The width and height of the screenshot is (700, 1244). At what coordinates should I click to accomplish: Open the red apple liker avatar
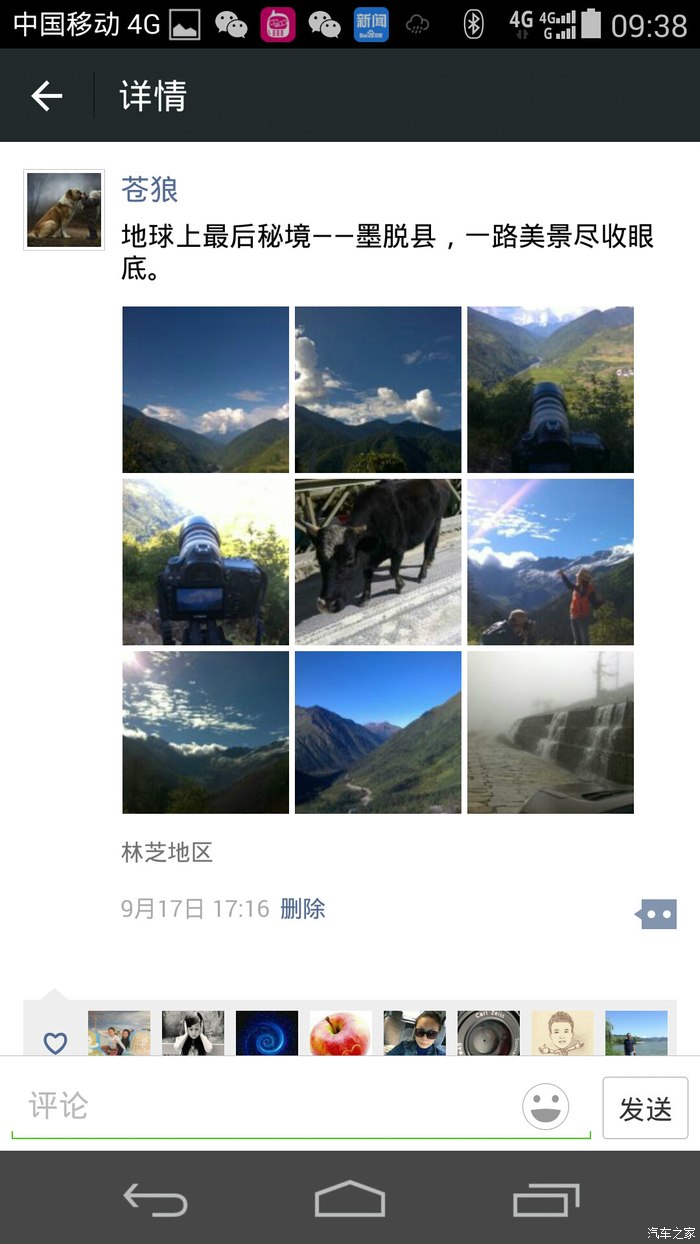coord(340,1033)
